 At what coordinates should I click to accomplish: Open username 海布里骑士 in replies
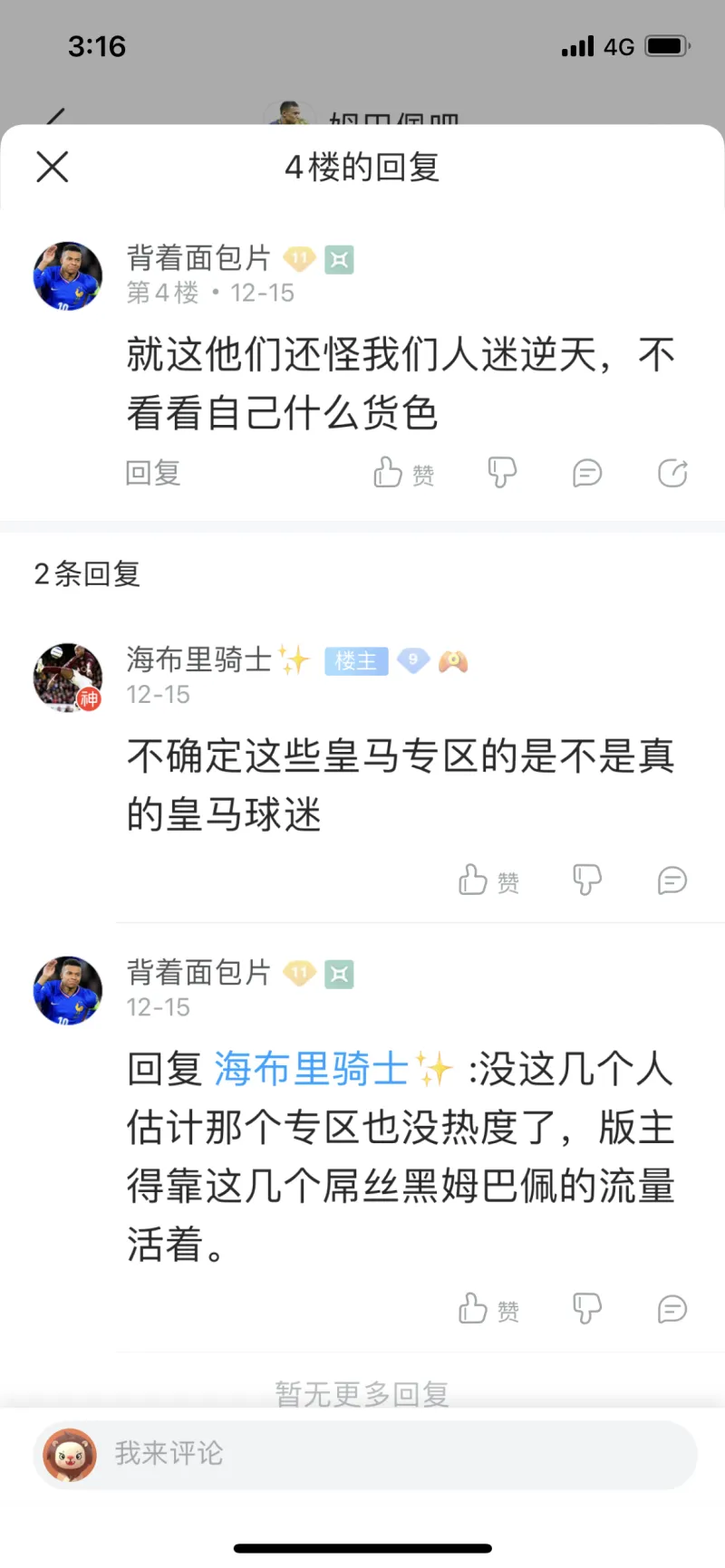coord(199,660)
